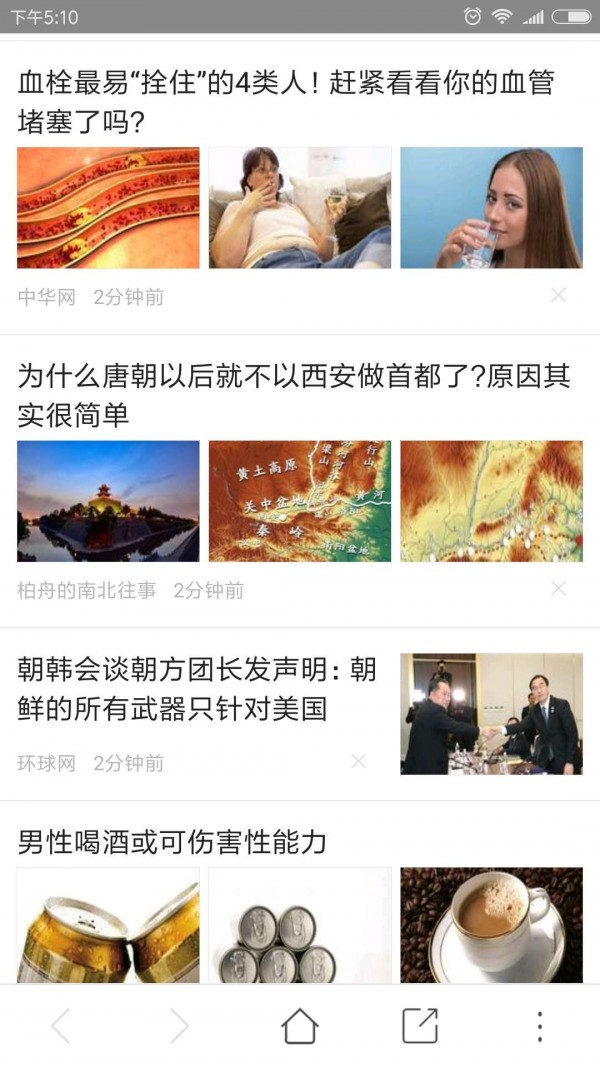Screen dimensions: 600x1067
Task: Read why Xi'an stopped being capital after Tang
Action: (x=293, y=395)
